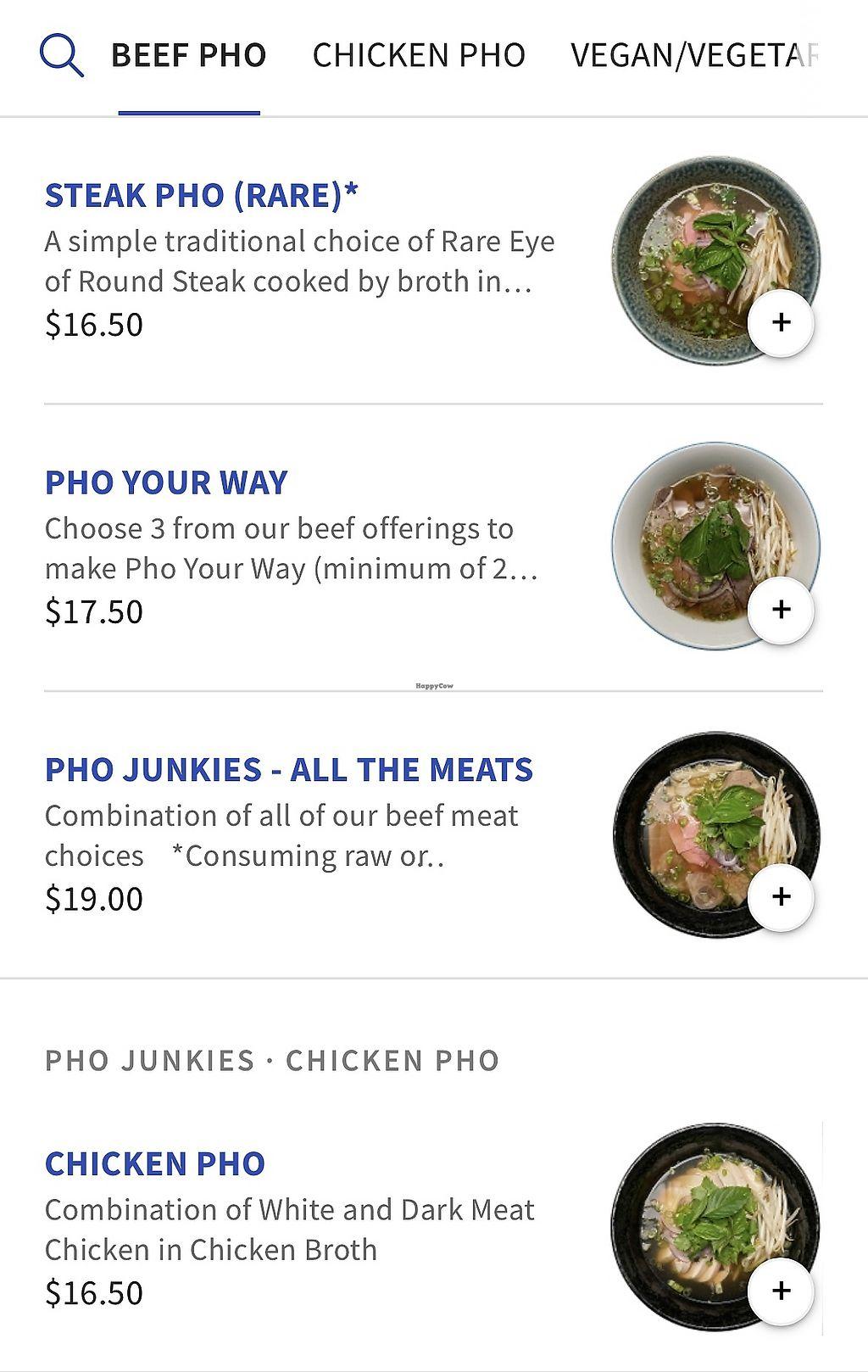The image size is (868, 1372).
Task: Add Pho Junkies - All The Meats
Action: (781, 897)
